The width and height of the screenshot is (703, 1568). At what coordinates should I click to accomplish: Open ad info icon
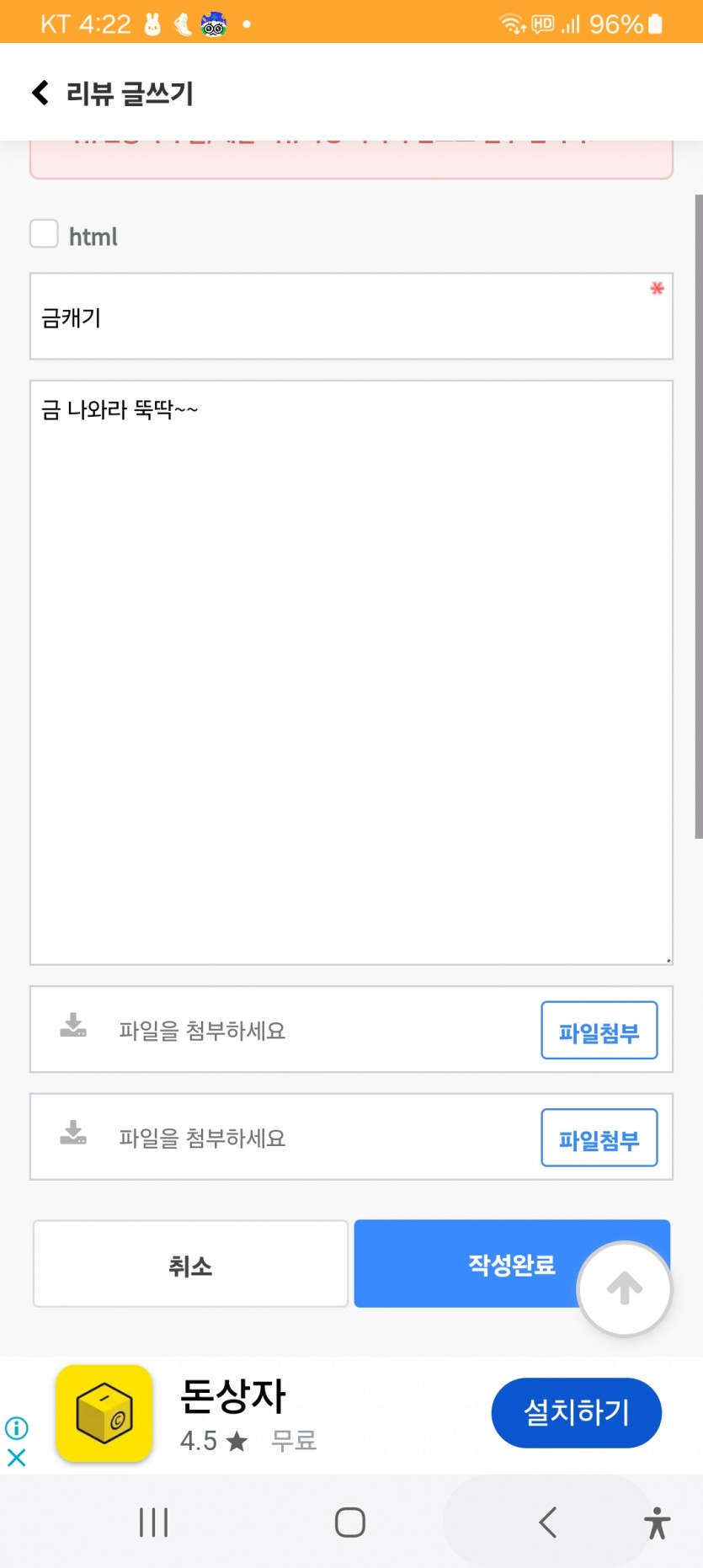pyautogui.click(x=17, y=1428)
